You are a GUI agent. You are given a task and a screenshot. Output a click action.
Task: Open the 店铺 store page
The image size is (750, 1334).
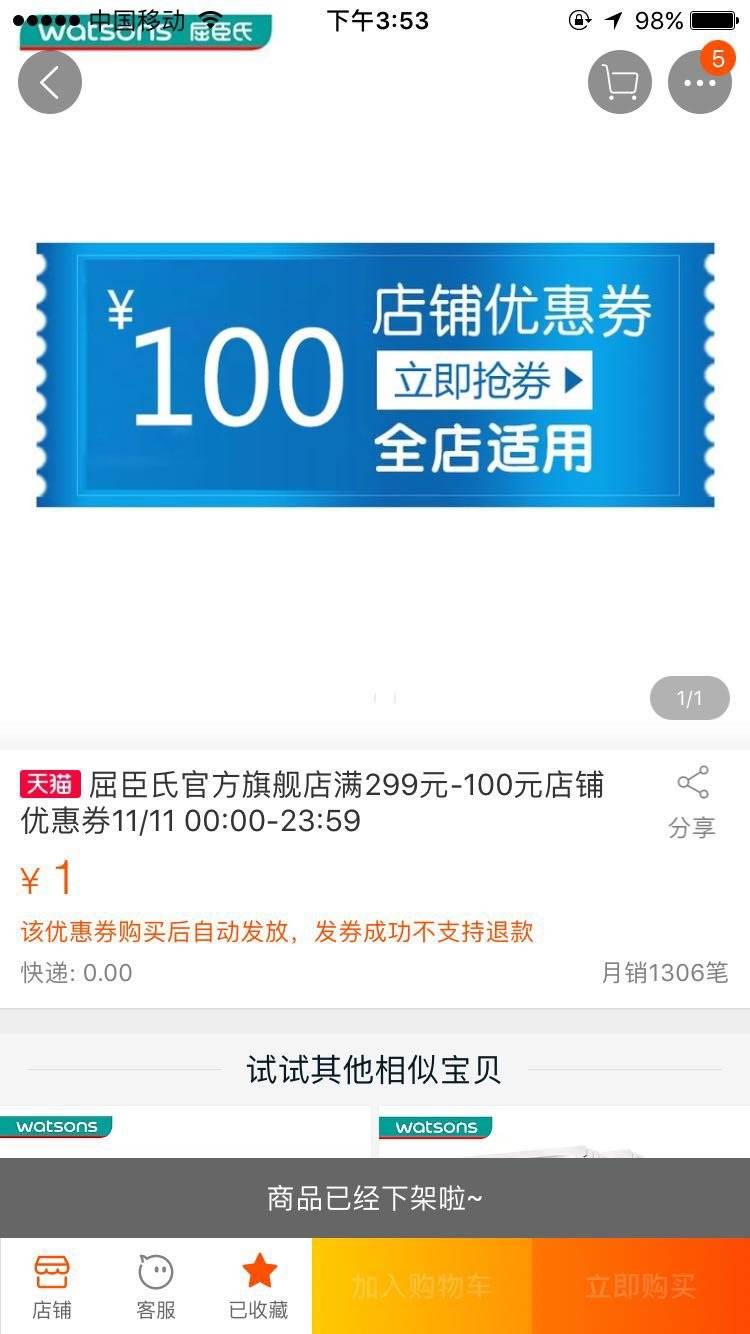tap(52, 1286)
